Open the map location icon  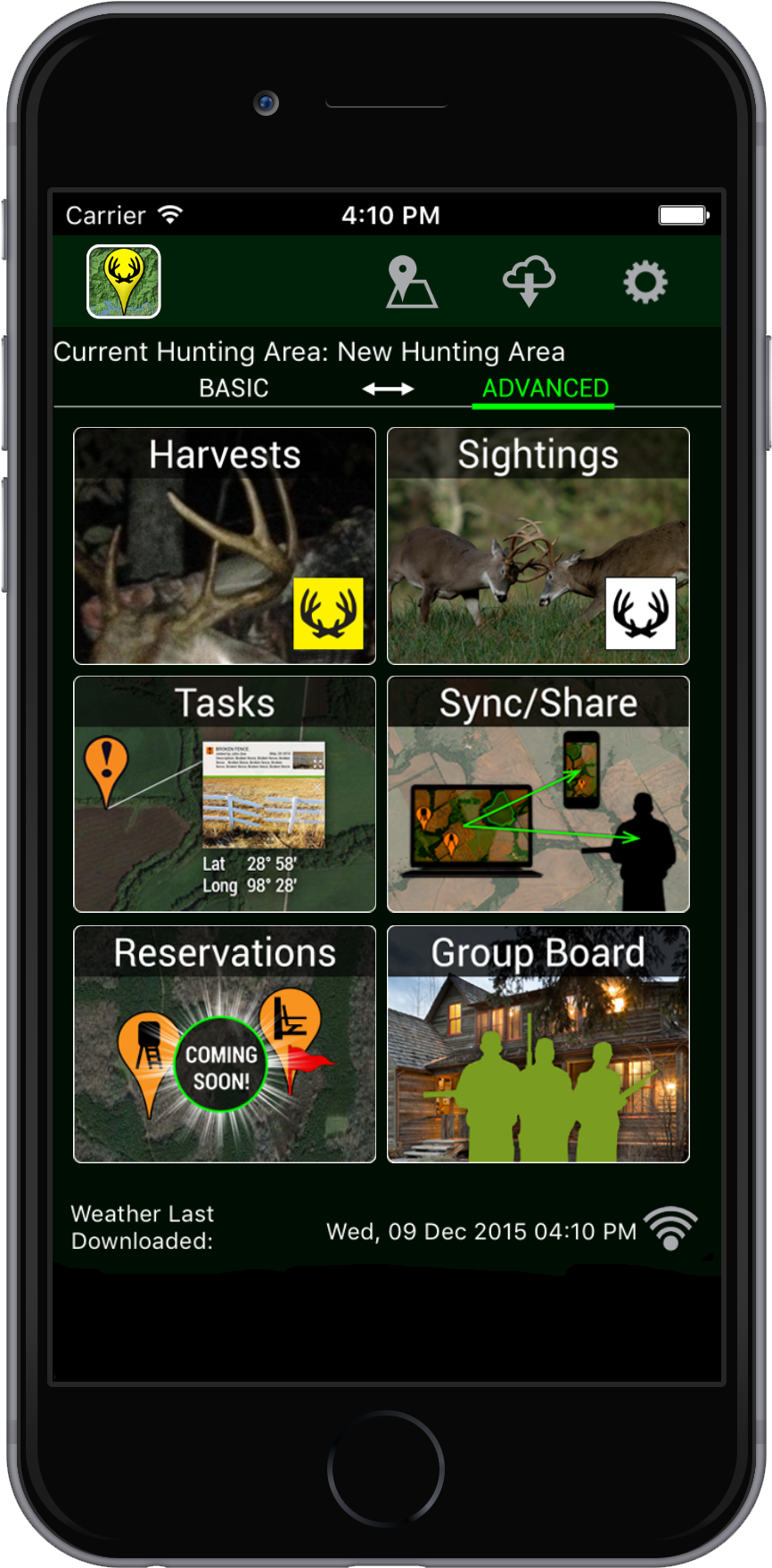[x=411, y=282]
